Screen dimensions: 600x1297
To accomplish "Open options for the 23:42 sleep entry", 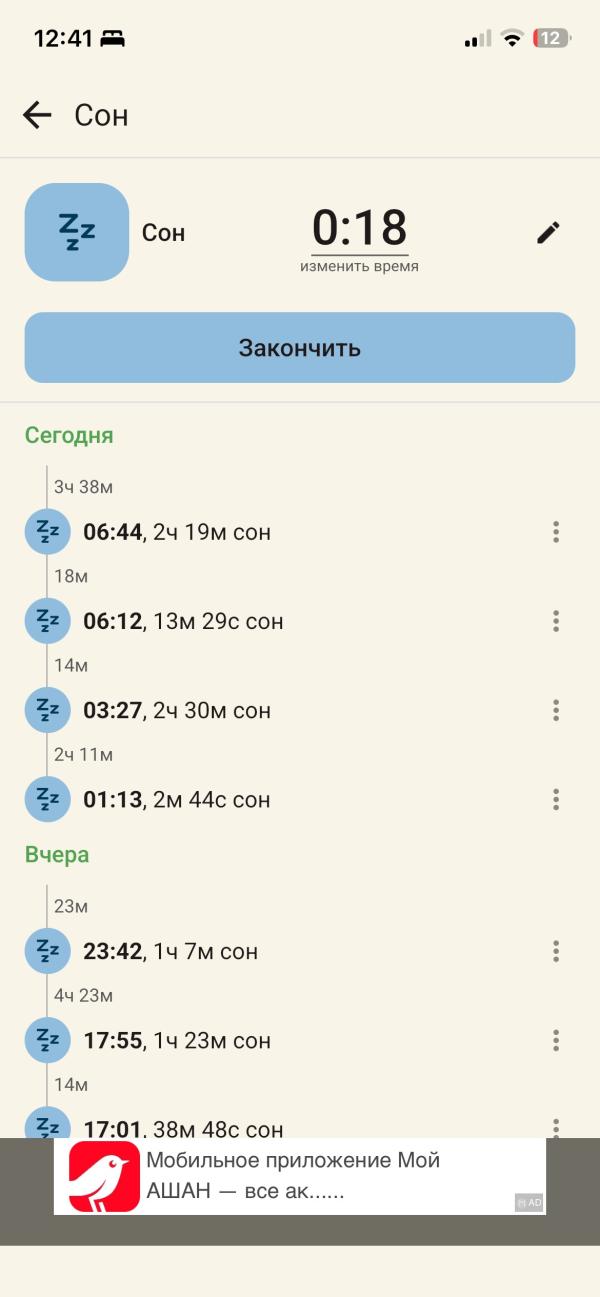I will click(x=556, y=951).
